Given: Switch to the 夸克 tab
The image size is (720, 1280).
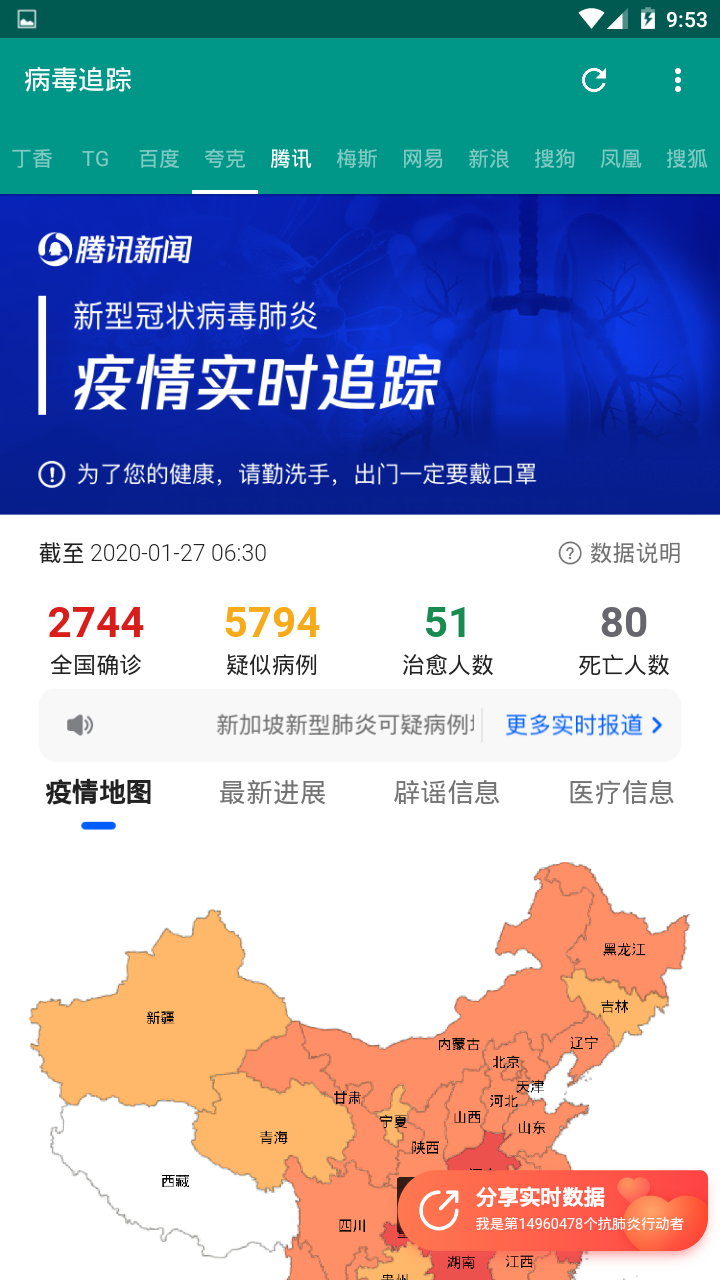Looking at the screenshot, I should (x=225, y=159).
